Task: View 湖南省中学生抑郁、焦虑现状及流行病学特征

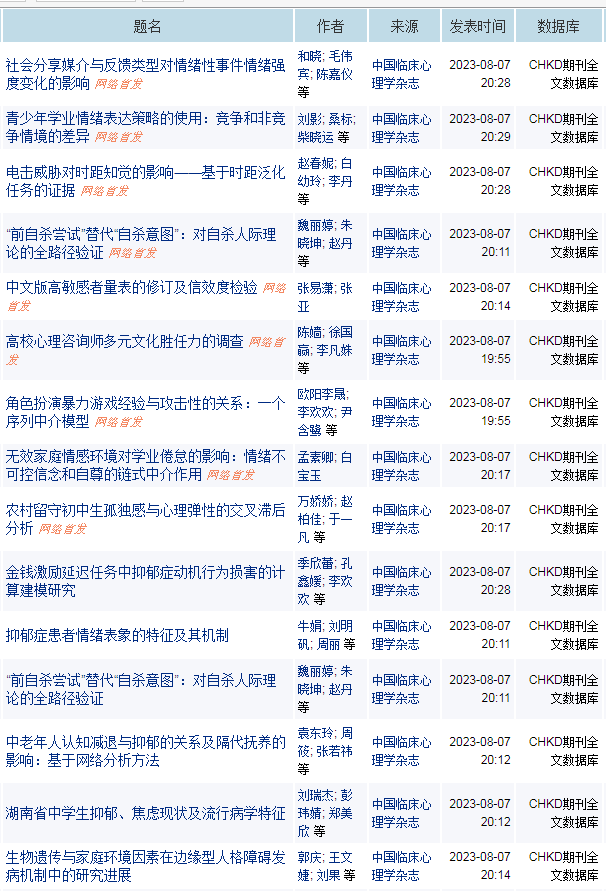Action: (x=145, y=812)
